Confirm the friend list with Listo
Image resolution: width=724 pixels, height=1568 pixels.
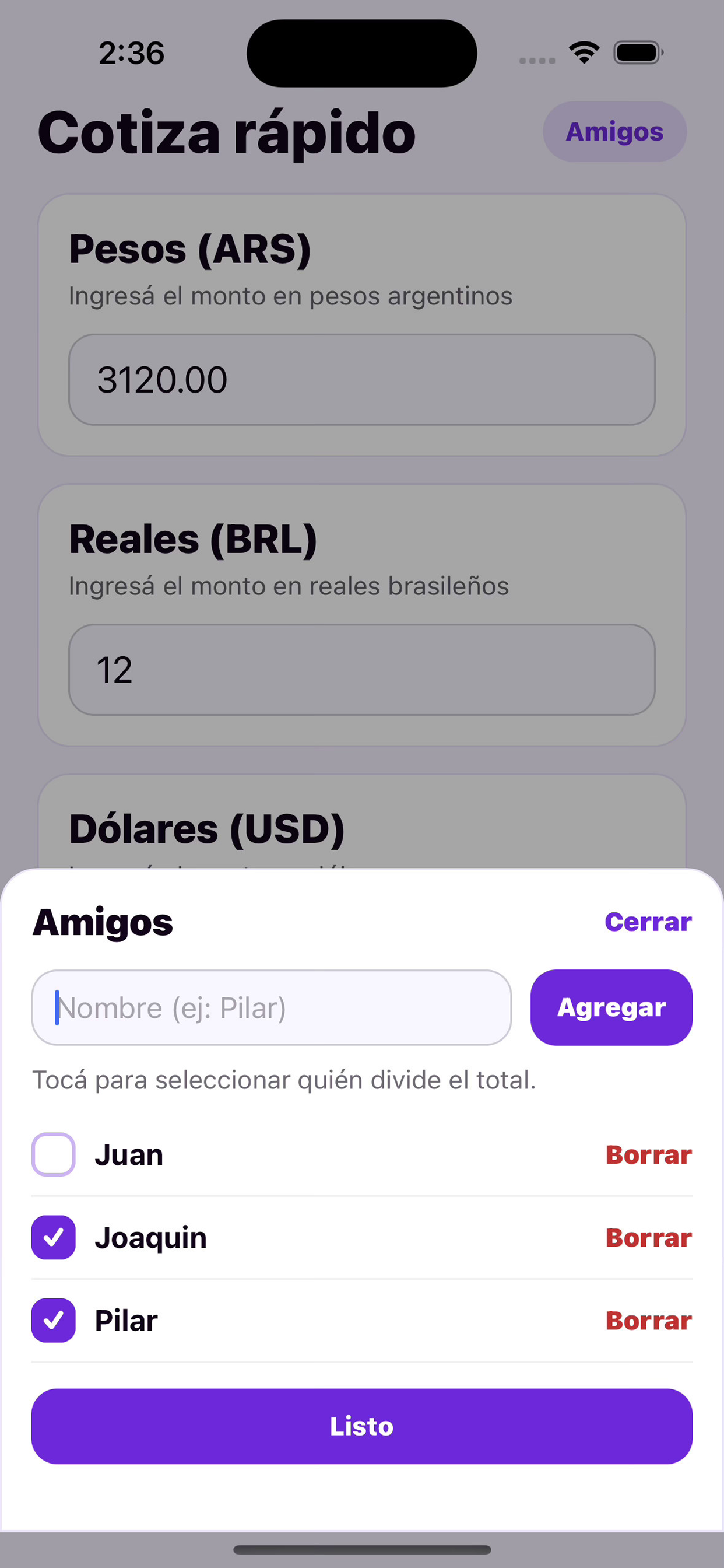pos(361,1426)
